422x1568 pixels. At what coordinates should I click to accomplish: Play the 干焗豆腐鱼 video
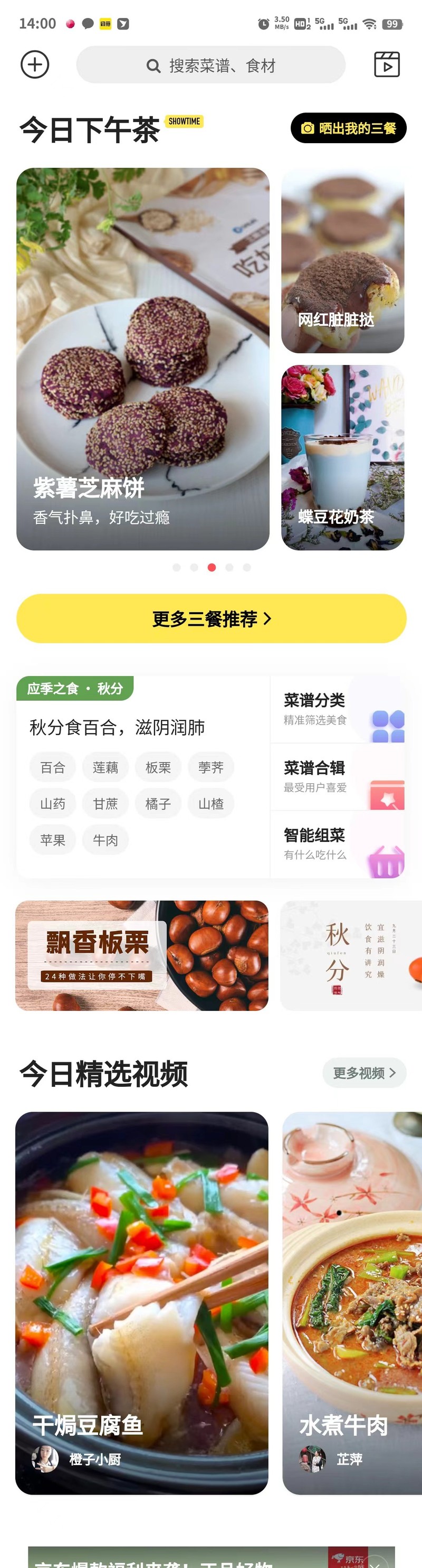[x=142, y=1302]
